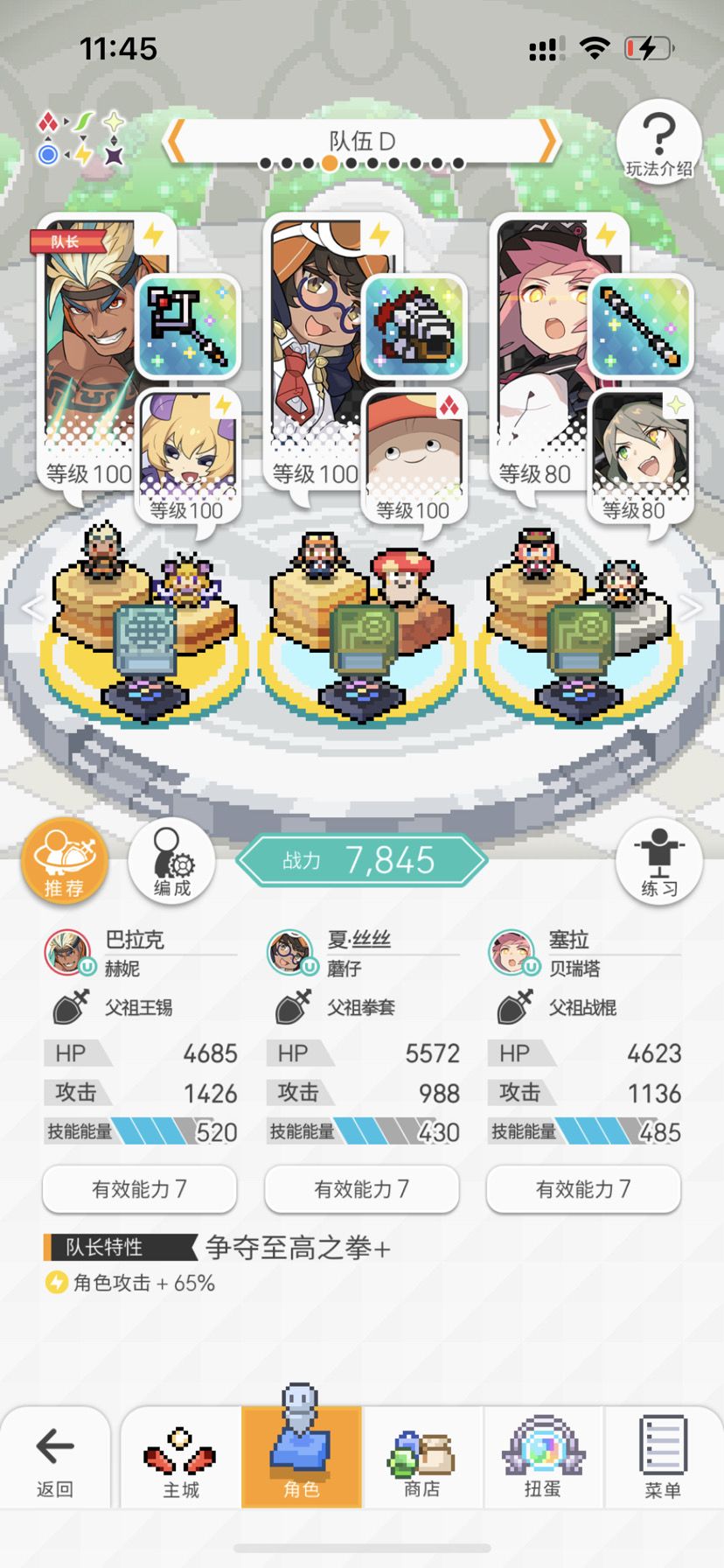Tap the 主城 home town icon

(x=180, y=1457)
